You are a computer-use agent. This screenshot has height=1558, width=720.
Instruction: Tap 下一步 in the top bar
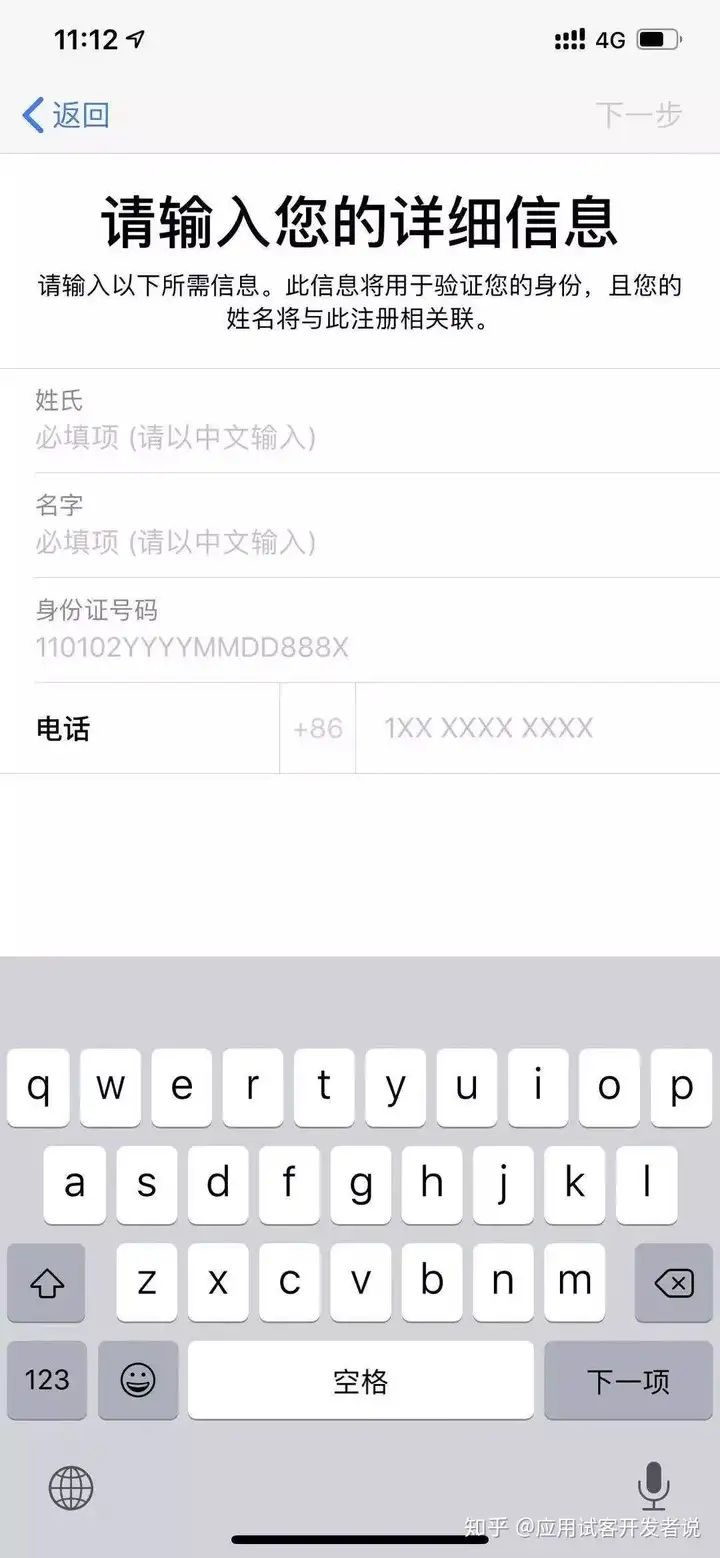pyautogui.click(x=639, y=115)
